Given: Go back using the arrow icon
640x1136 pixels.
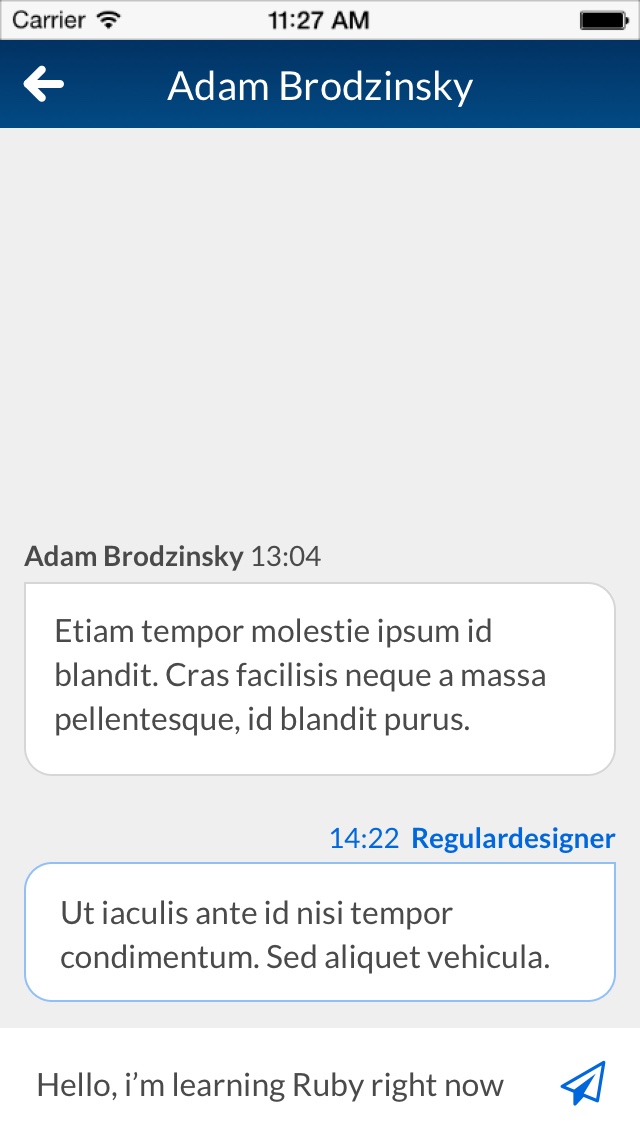Looking at the screenshot, I should point(43,84).
